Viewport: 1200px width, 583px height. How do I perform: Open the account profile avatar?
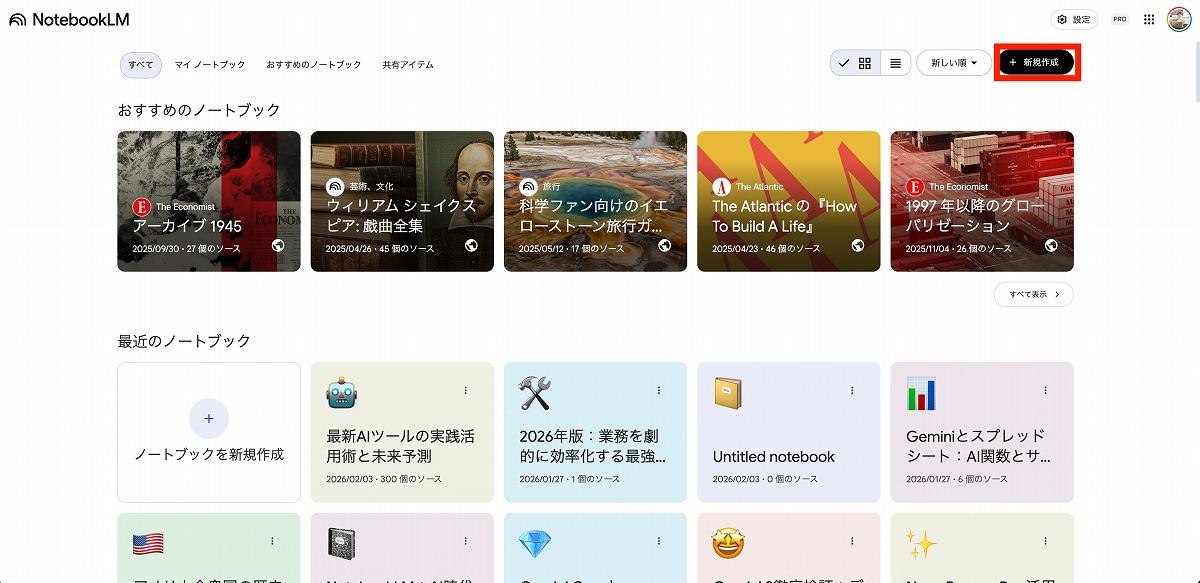pyautogui.click(x=1179, y=19)
